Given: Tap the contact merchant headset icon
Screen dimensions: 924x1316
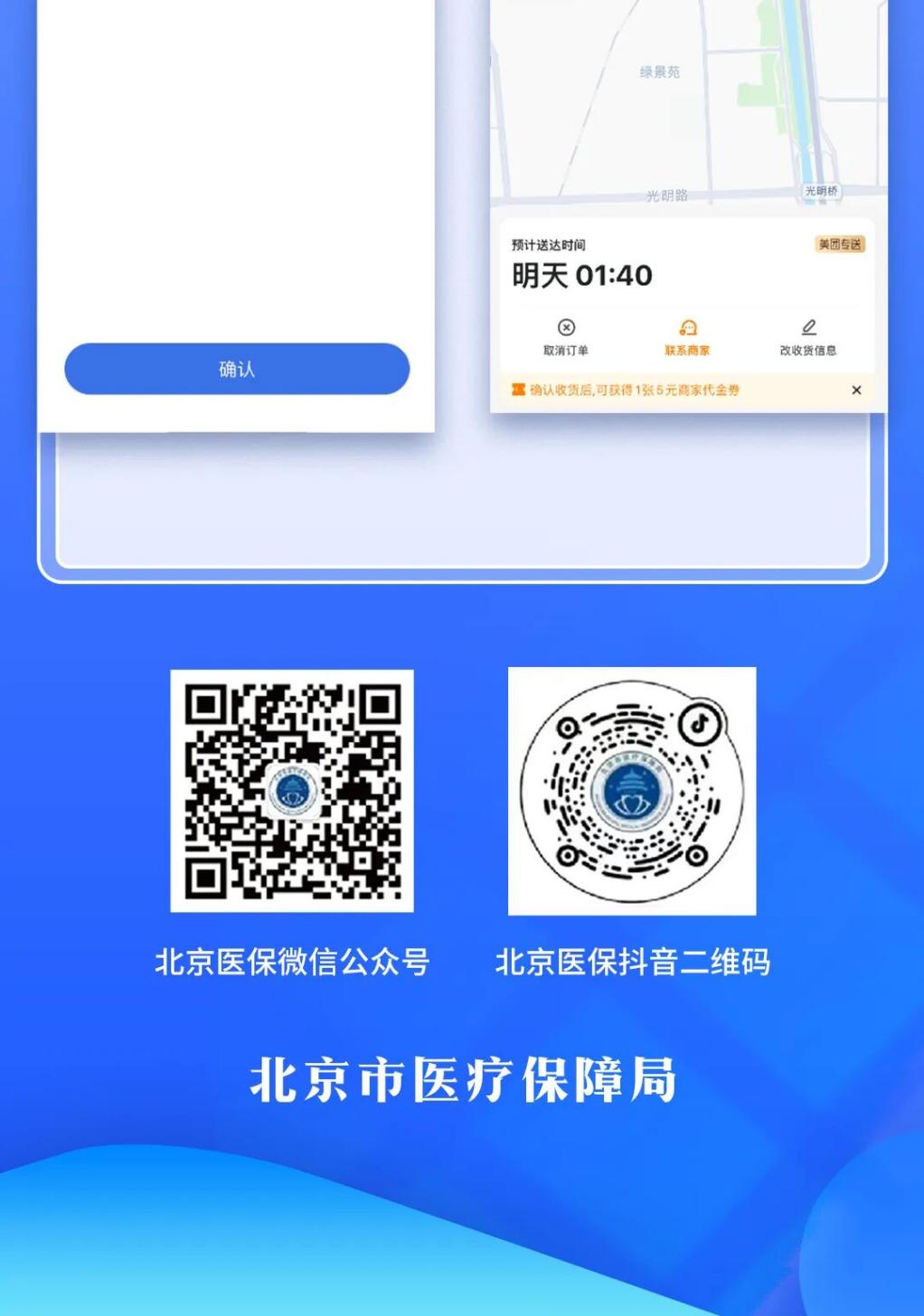Looking at the screenshot, I should pyautogui.click(x=691, y=329).
